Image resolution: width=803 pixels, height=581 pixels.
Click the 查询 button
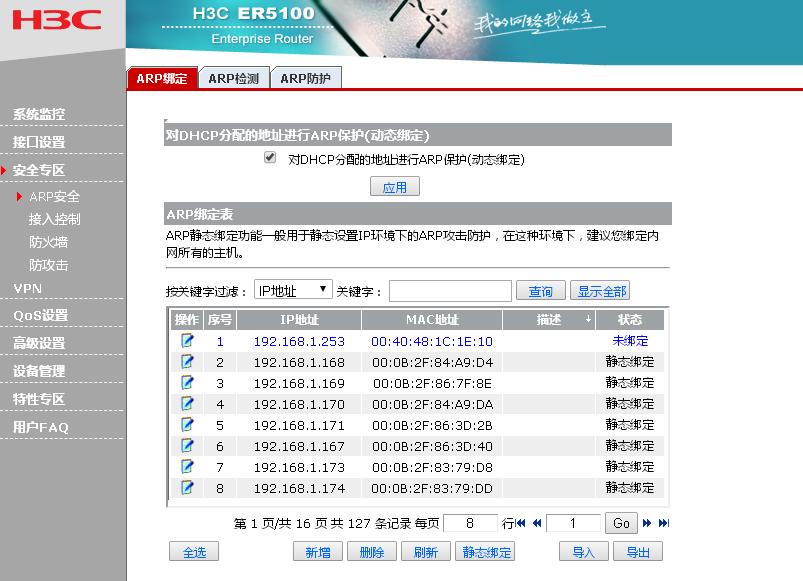pyautogui.click(x=541, y=291)
